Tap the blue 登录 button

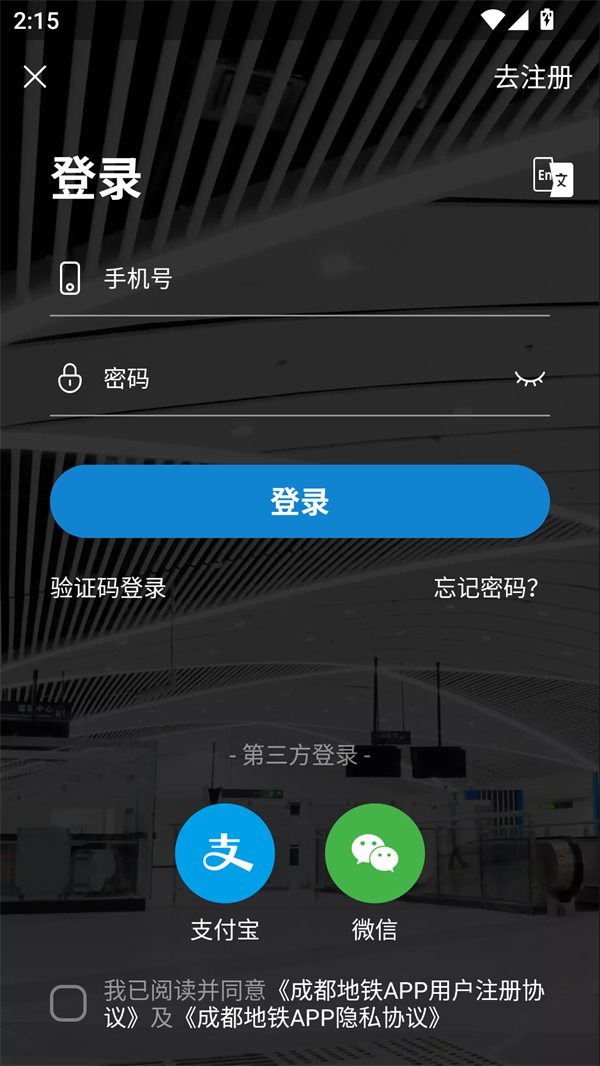(300, 501)
